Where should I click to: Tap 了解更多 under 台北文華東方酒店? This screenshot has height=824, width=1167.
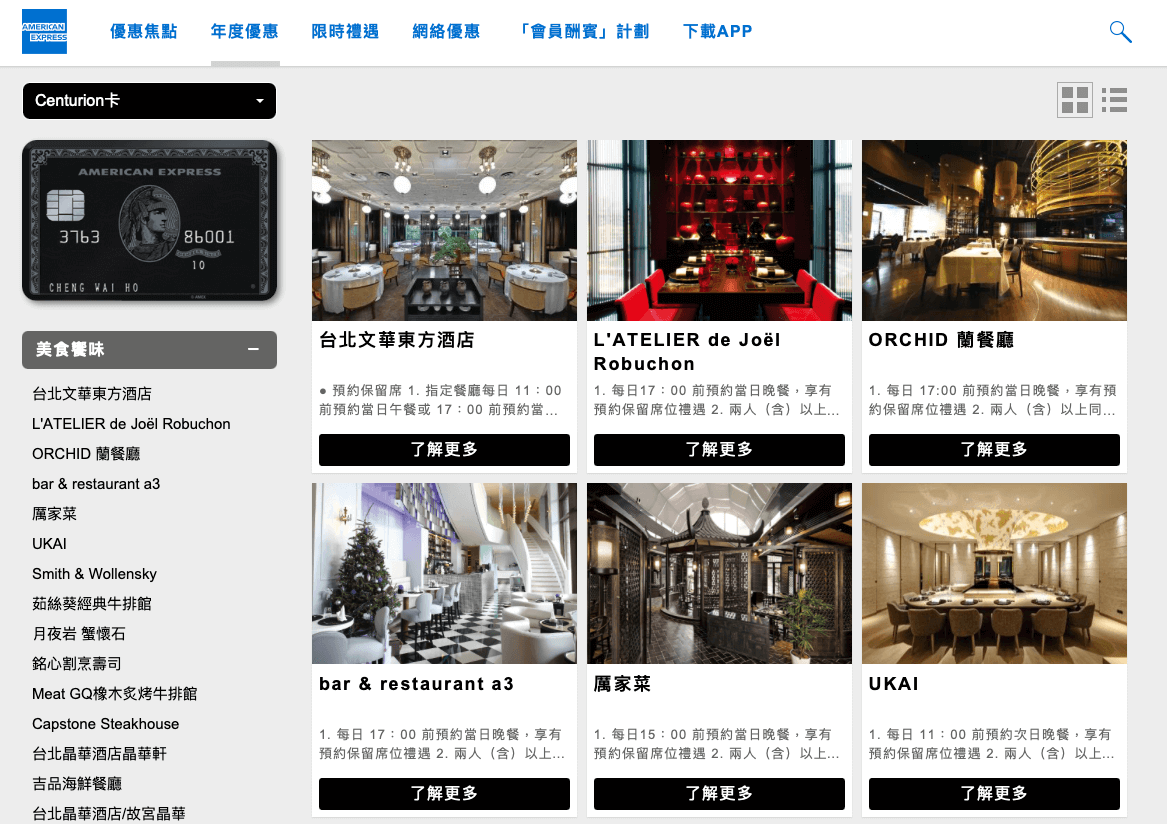click(444, 450)
